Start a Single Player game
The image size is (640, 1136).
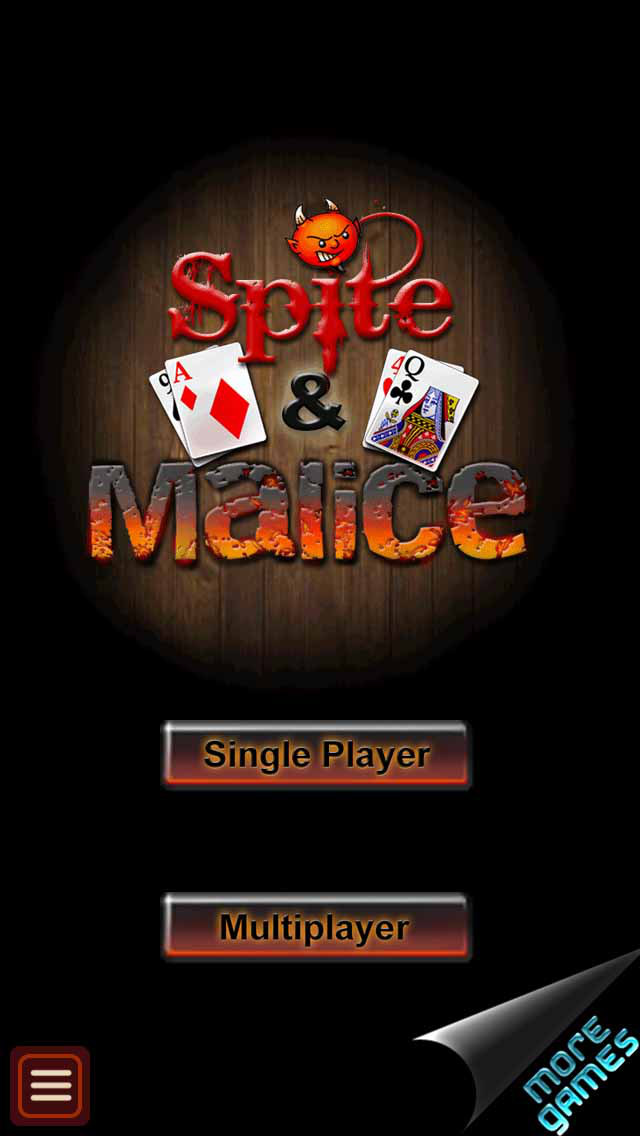pyautogui.click(x=316, y=755)
